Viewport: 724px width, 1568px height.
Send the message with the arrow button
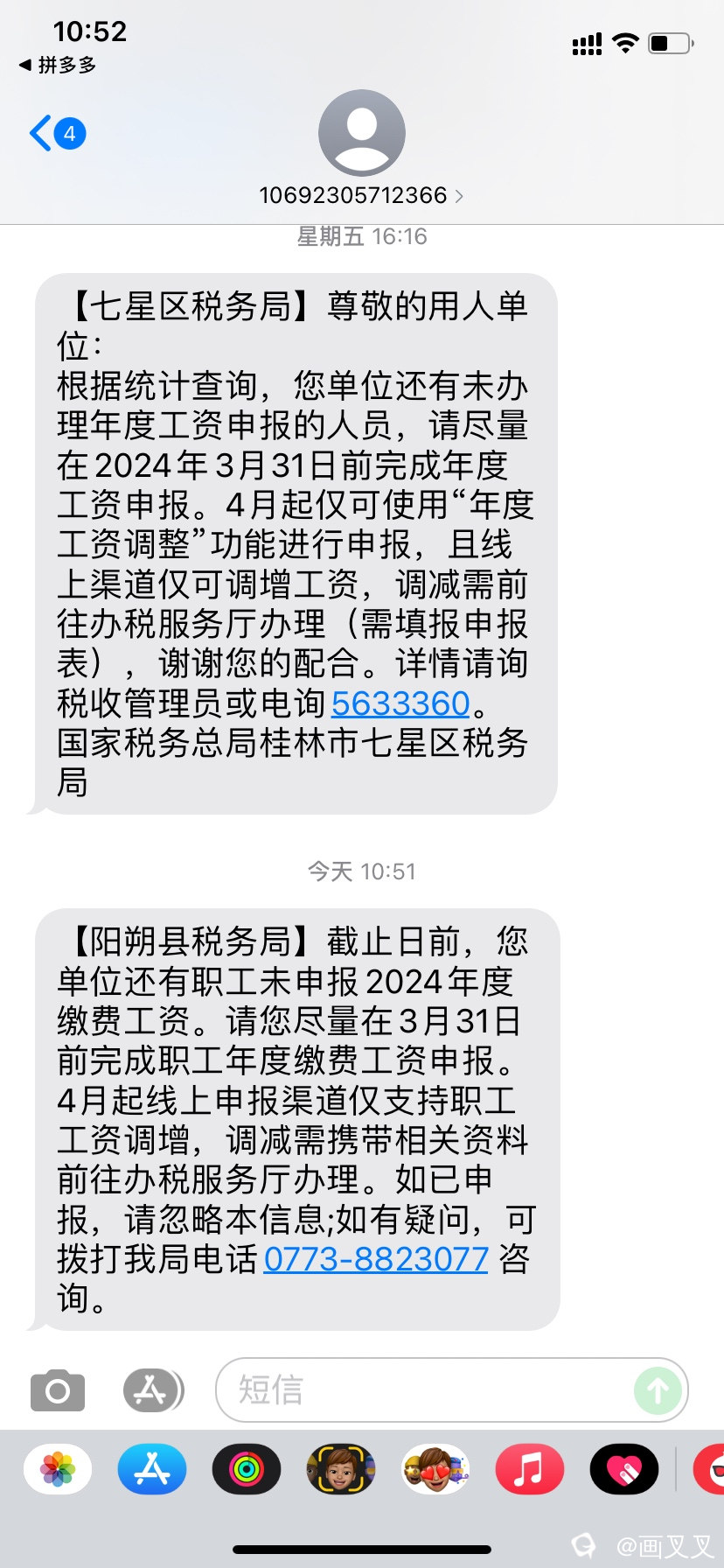(658, 1390)
